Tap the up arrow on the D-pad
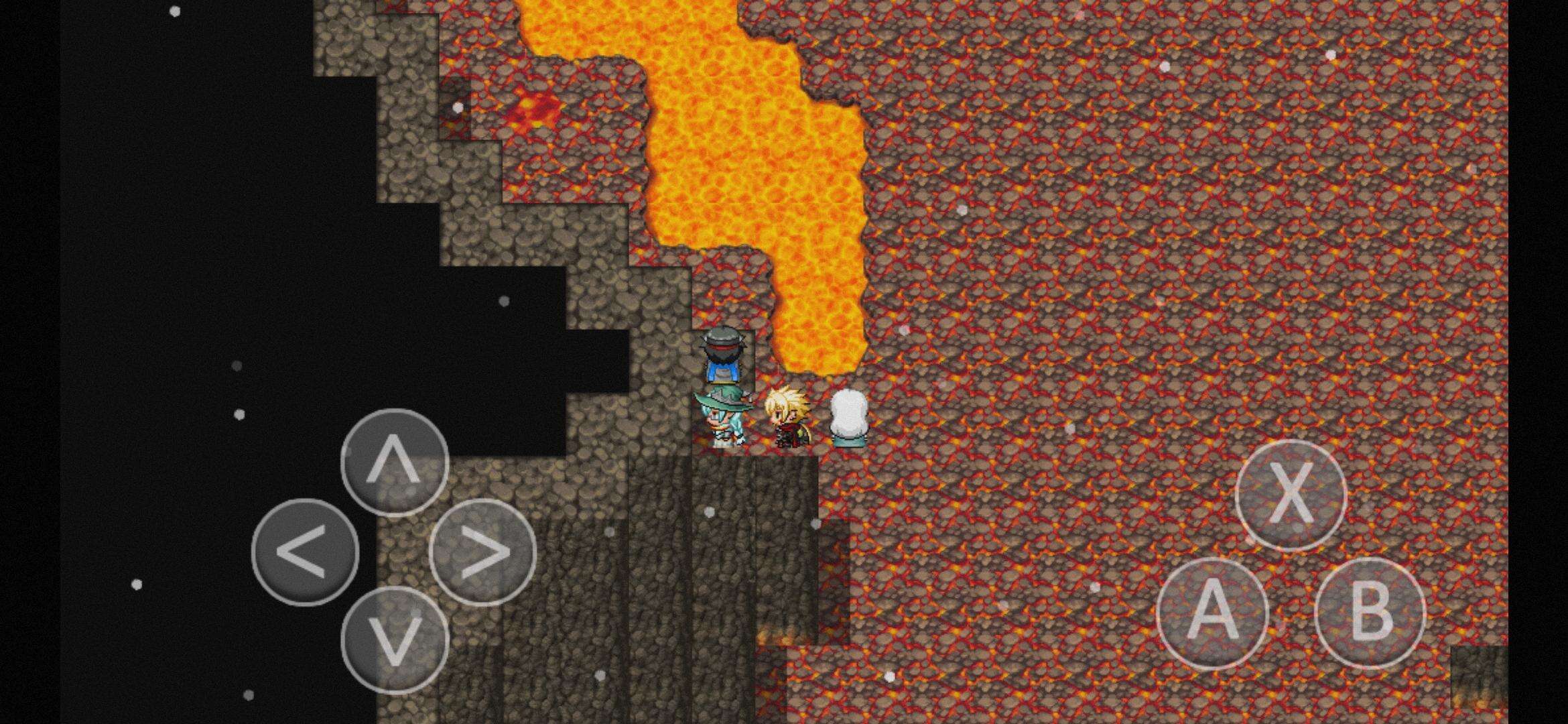The image size is (1568, 724). click(x=394, y=462)
